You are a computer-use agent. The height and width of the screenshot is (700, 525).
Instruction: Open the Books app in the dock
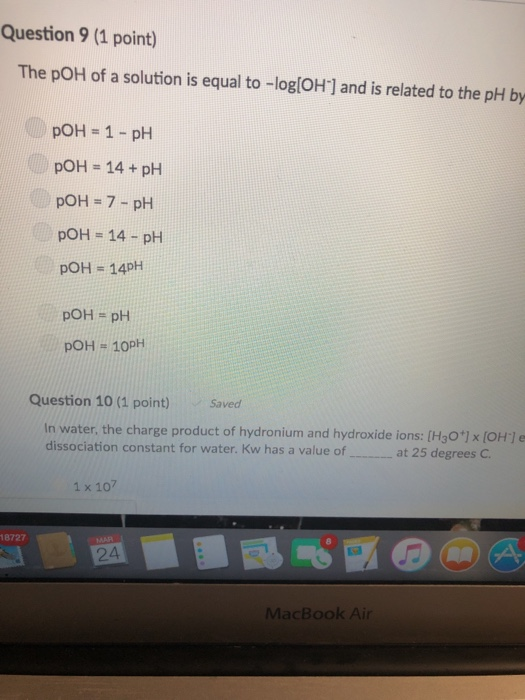click(x=459, y=554)
